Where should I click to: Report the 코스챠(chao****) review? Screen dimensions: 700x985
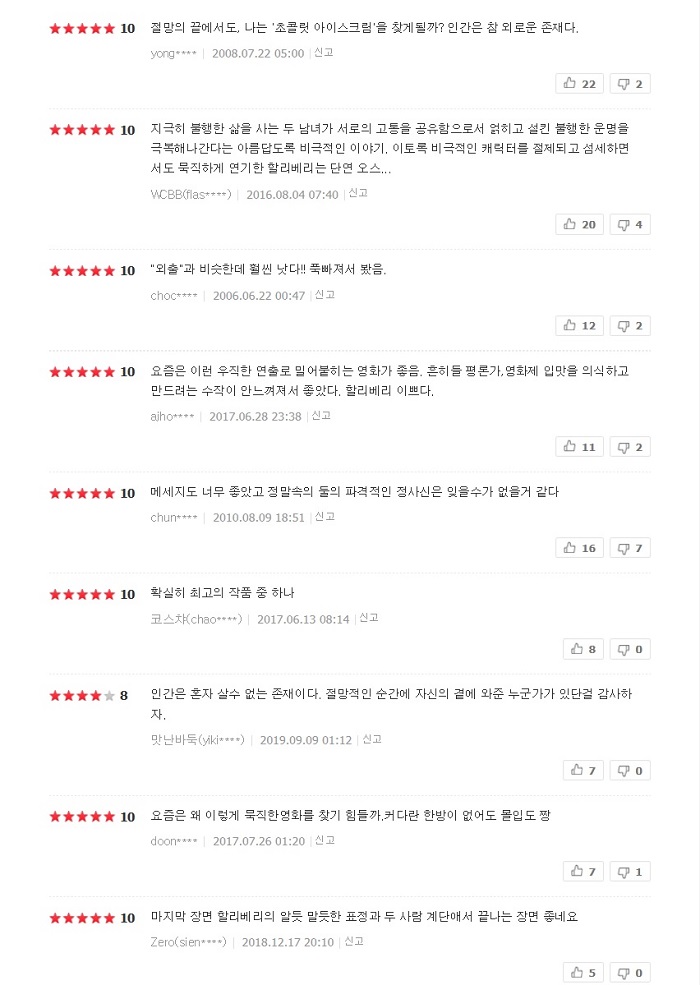coord(369,618)
